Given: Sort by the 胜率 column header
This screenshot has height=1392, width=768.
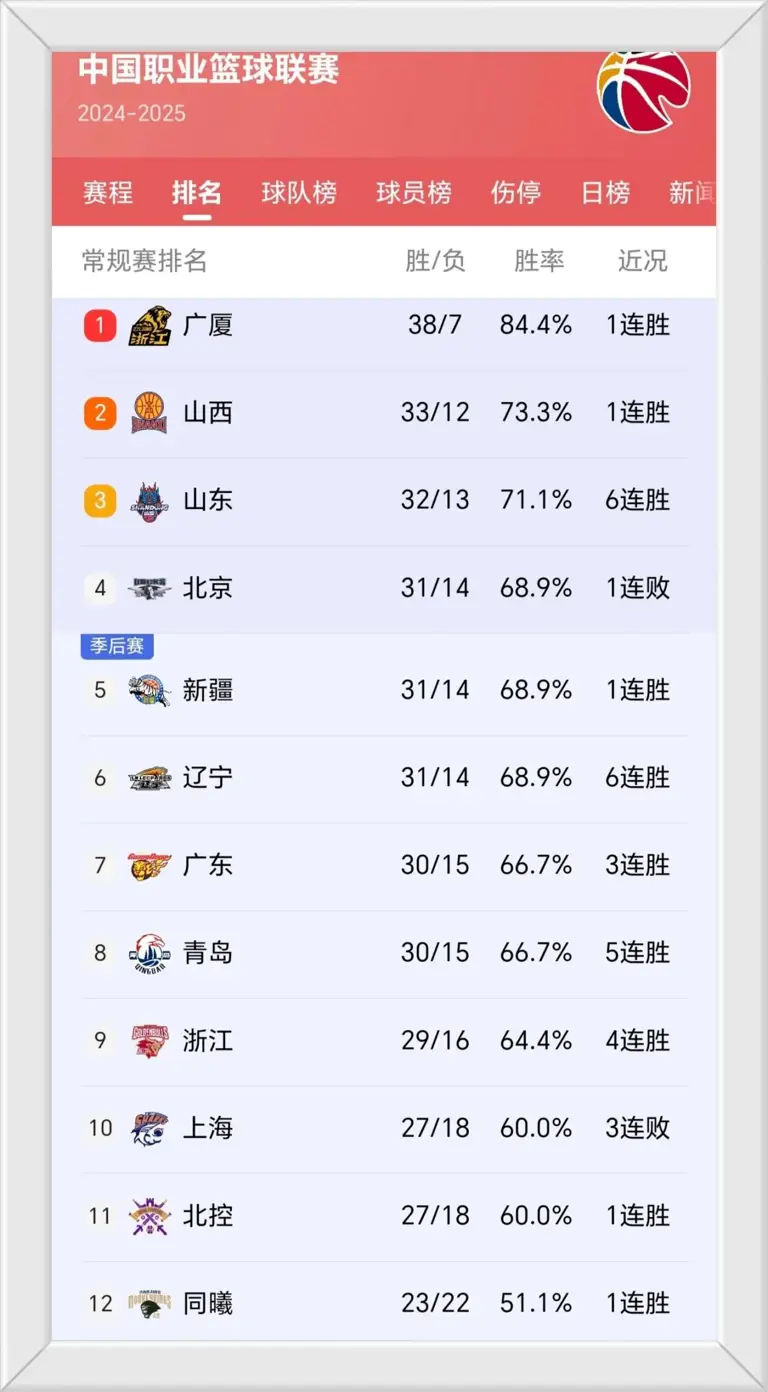Looking at the screenshot, I should point(538,262).
